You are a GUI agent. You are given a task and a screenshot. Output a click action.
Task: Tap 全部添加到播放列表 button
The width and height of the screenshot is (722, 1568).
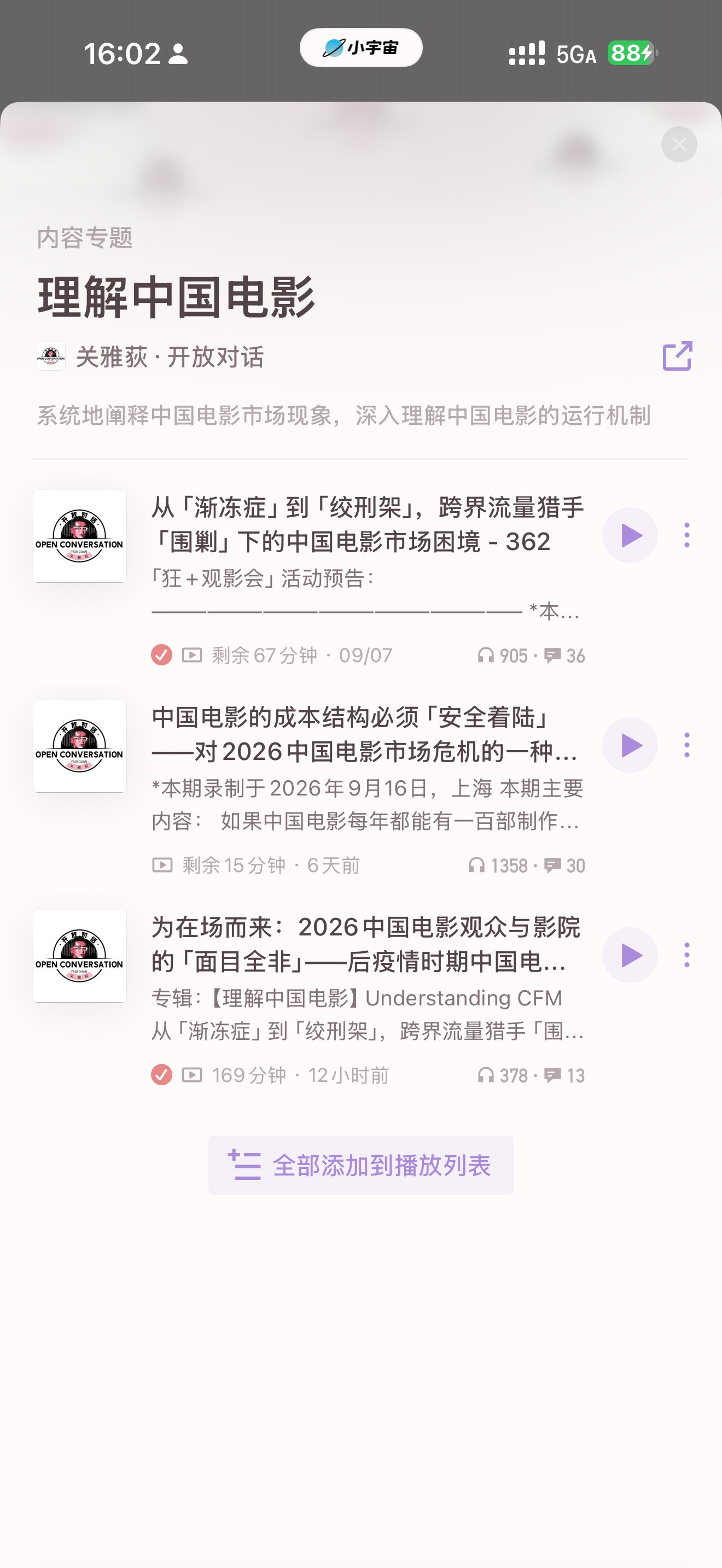(x=361, y=1165)
